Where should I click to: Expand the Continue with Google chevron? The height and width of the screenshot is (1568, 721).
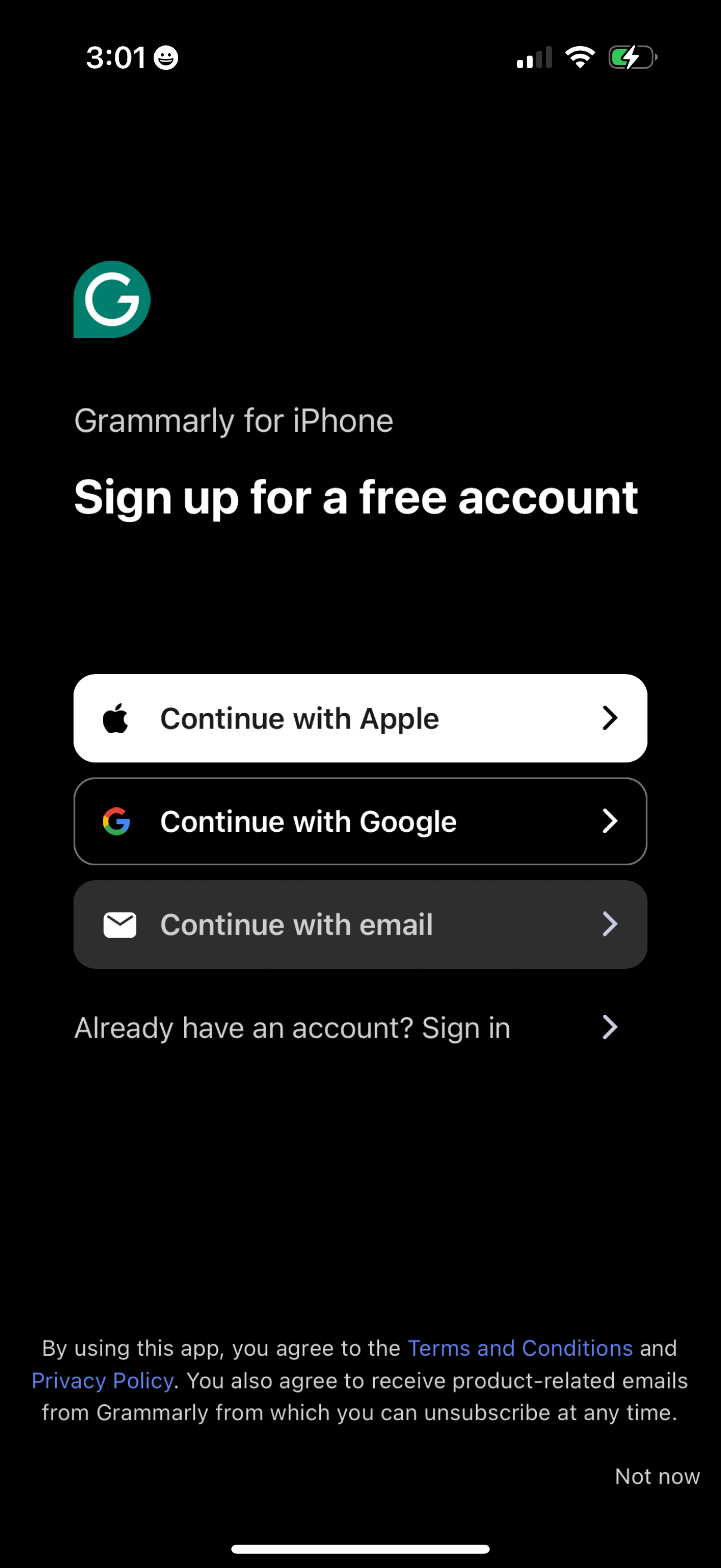609,820
